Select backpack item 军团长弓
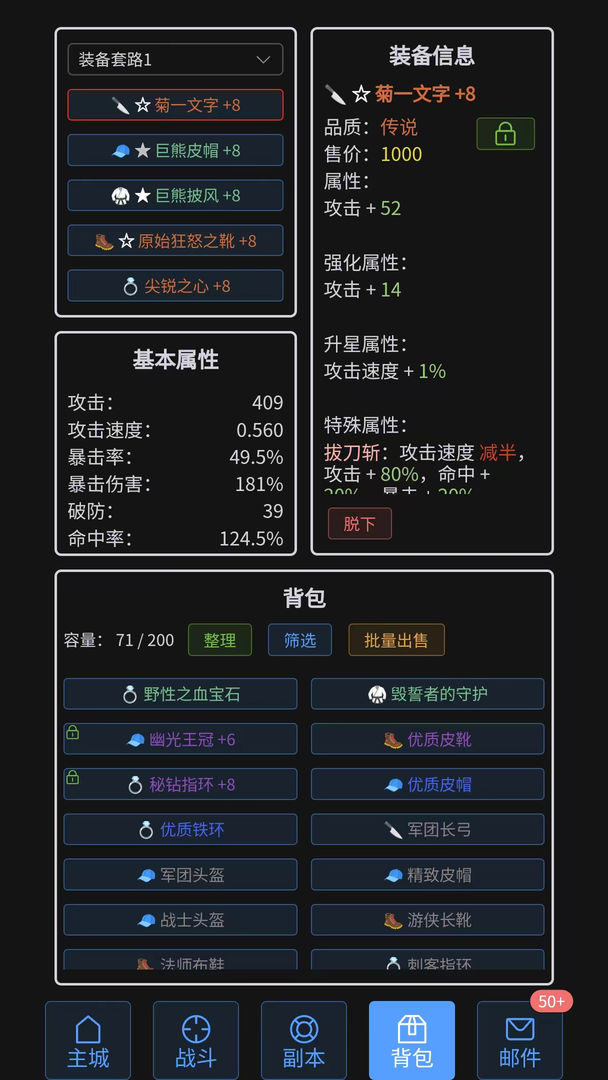608x1080 pixels. tap(427, 829)
